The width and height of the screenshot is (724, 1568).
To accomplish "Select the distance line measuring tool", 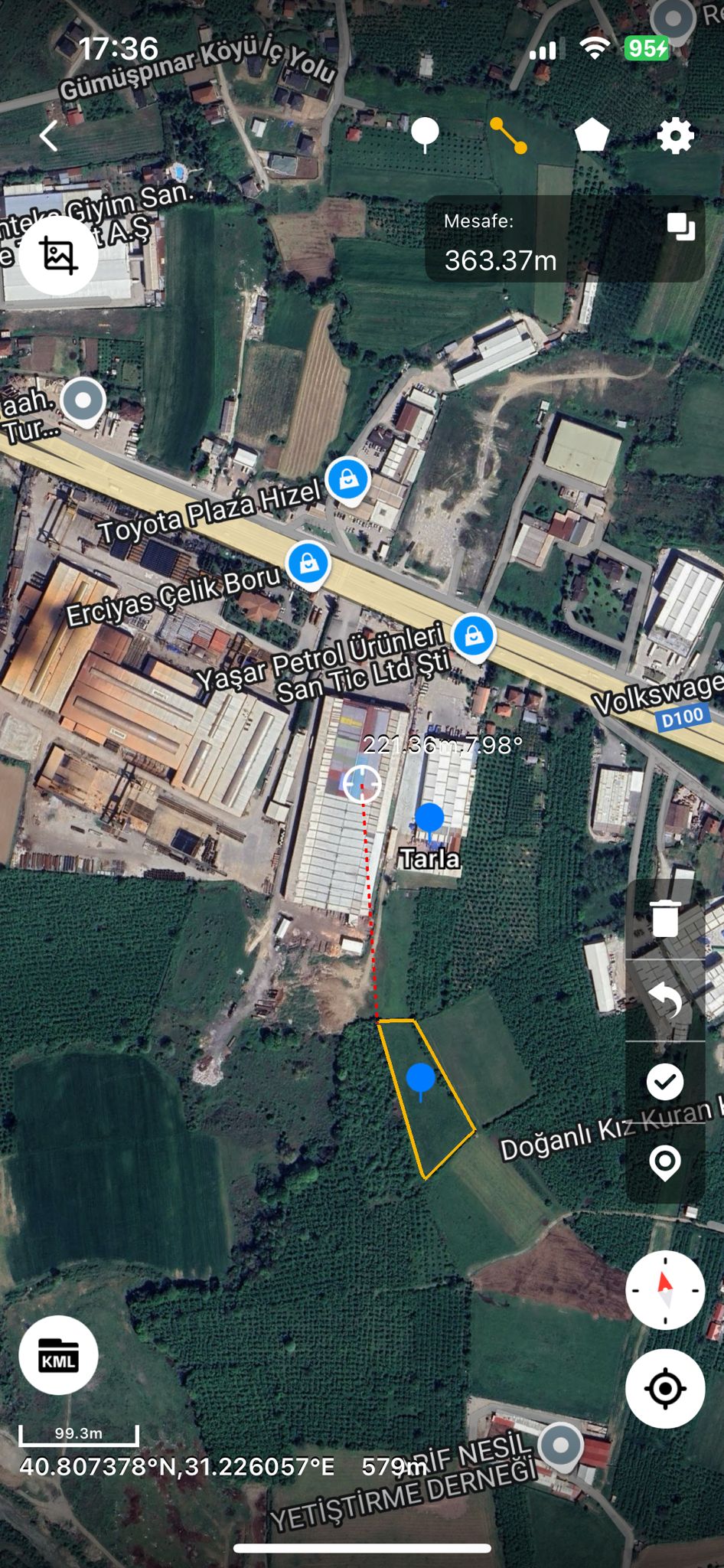I will (x=508, y=136).
